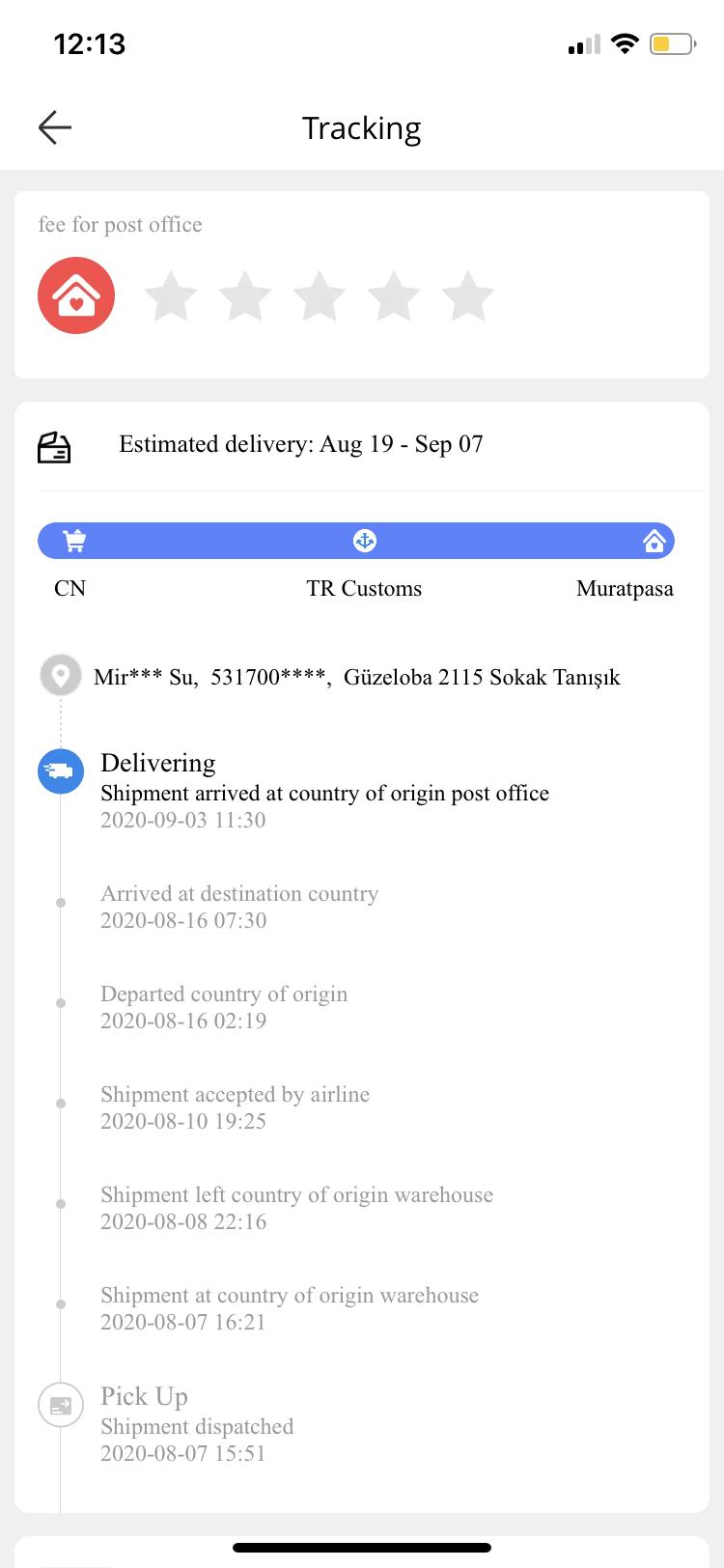This screenshot has width=724, height=1568.
Task: Select the third rating star
Action: [320, 295]
